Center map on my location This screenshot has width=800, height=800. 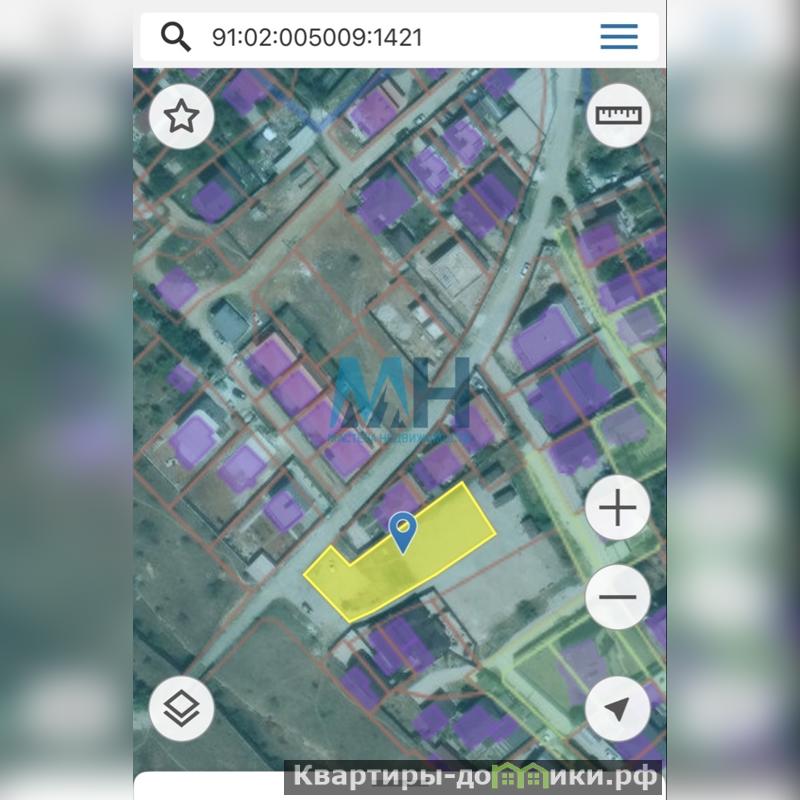pos(618,708)
